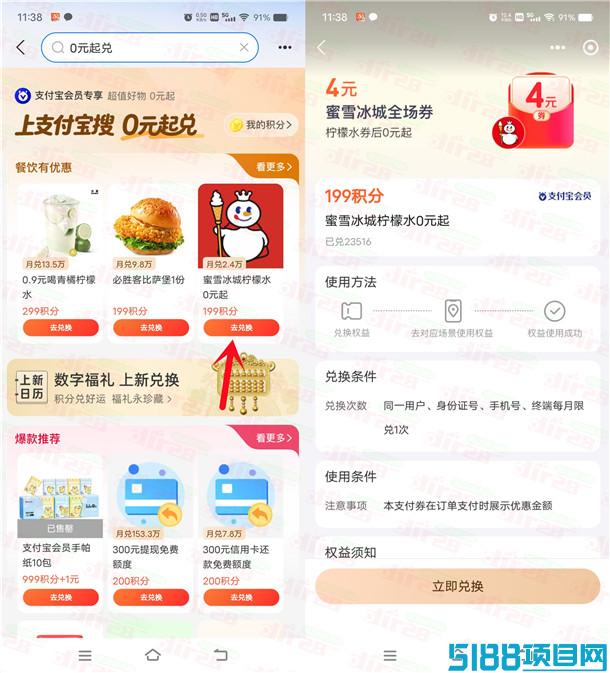Tap the 立即兑换 button

(457, 587)
